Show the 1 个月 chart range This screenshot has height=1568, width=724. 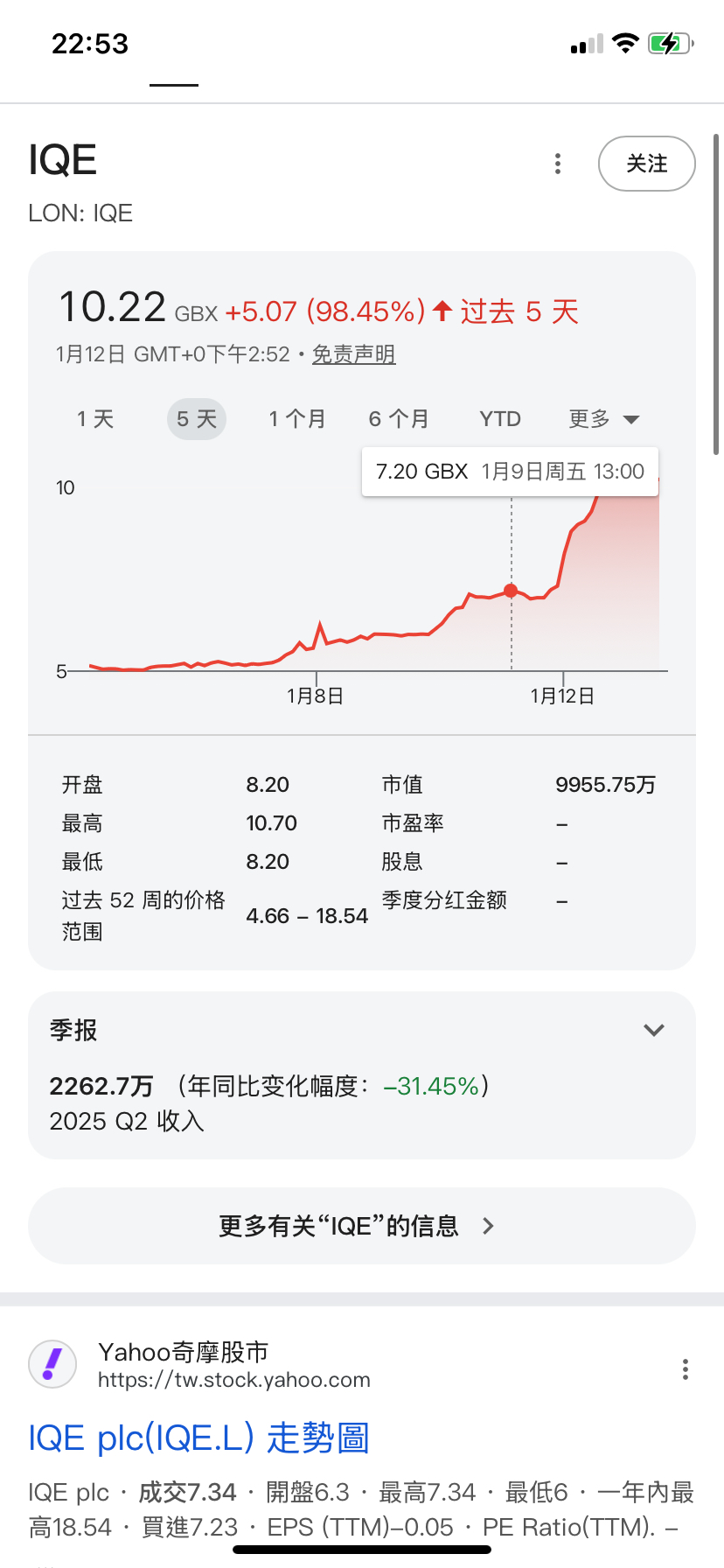(297, 419)
